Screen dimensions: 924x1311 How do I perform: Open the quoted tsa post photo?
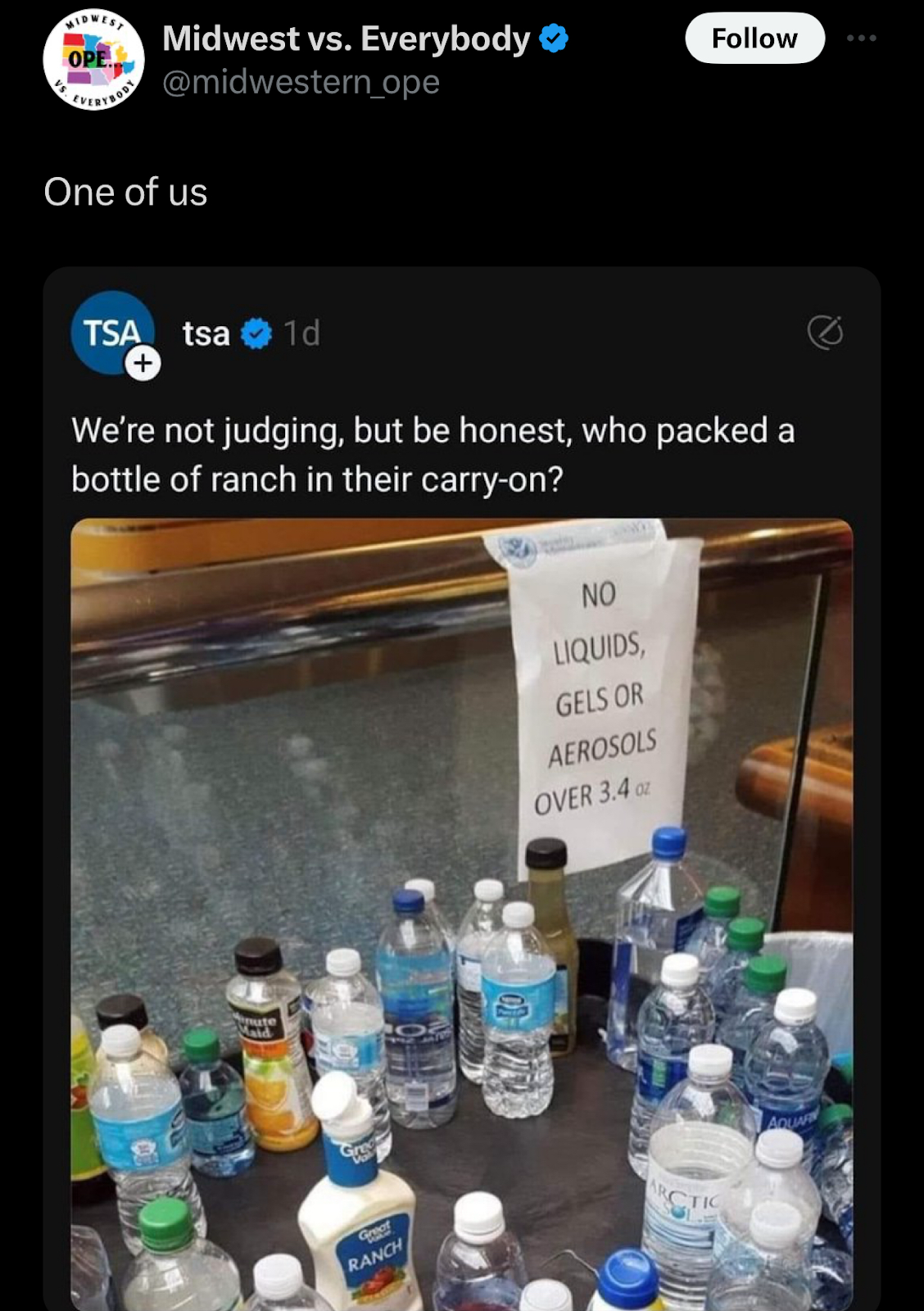[x=461, y=914]
